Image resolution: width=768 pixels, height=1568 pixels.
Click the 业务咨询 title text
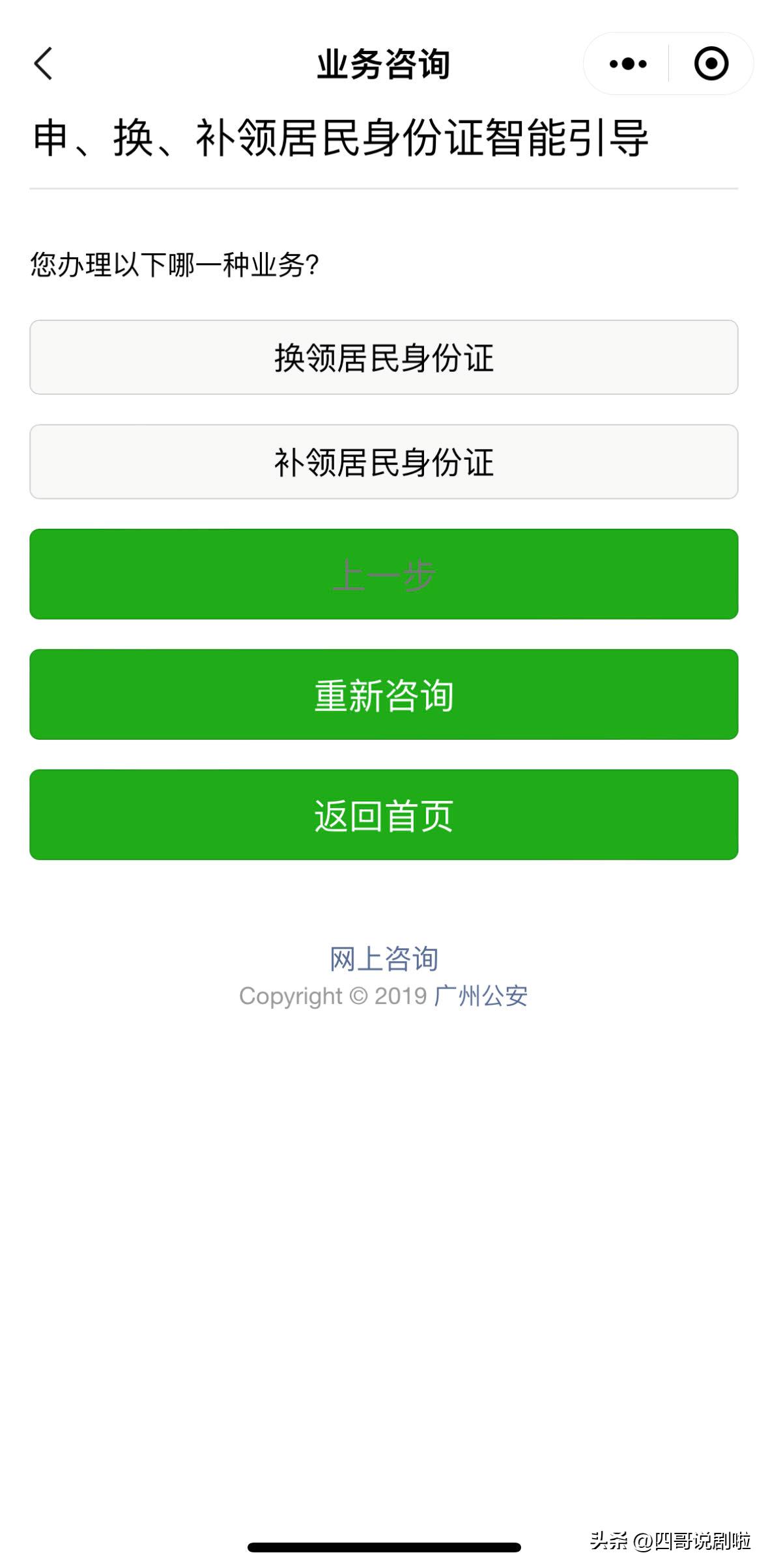coord(384,63)
